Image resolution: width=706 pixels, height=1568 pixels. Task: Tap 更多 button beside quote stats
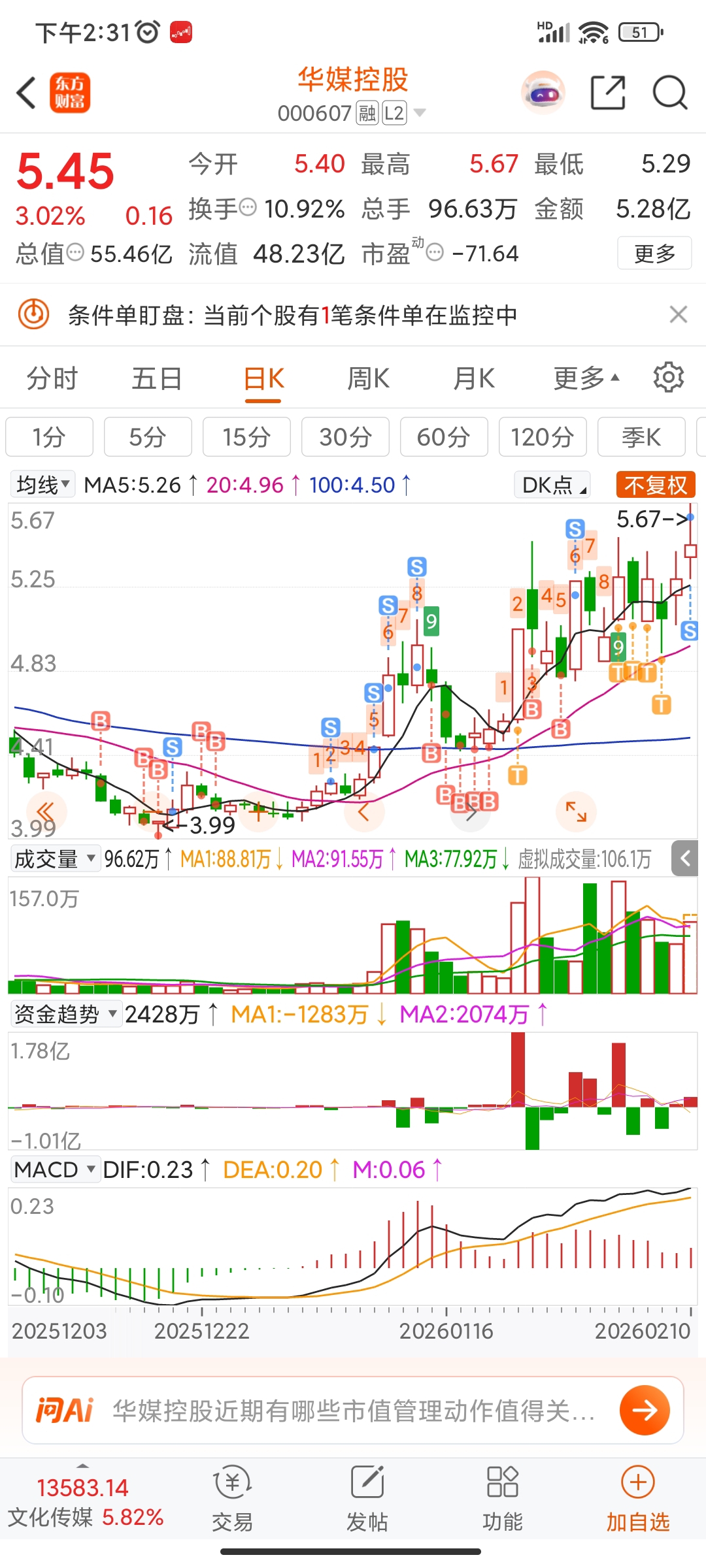coord(654,253)
